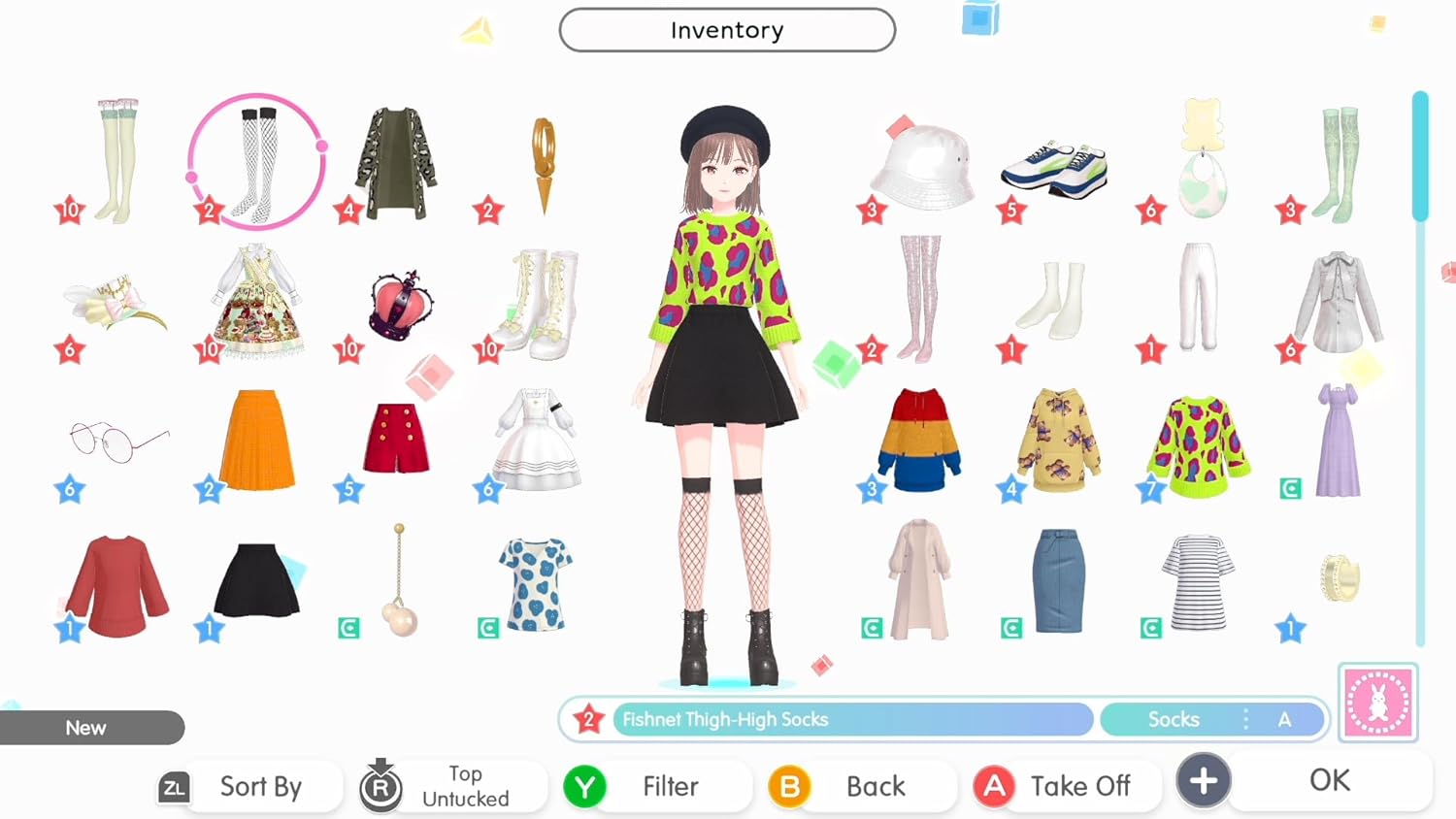Tap the pink bunny icon
The height and width of the screenshot is (819, 1456).
1377,703
